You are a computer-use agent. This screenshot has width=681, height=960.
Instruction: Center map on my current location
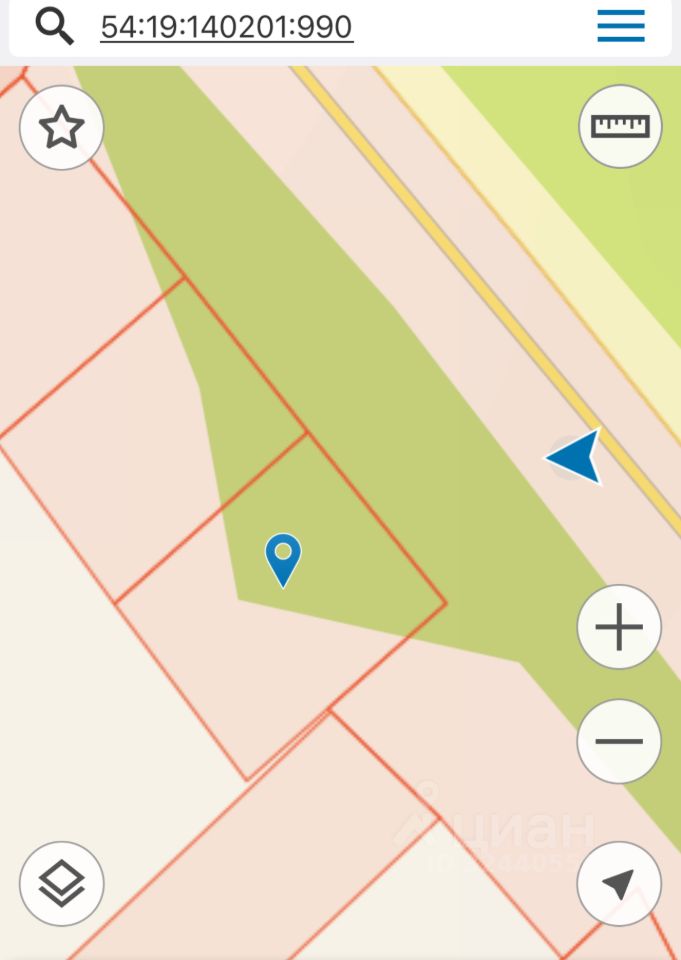[619, 883]
